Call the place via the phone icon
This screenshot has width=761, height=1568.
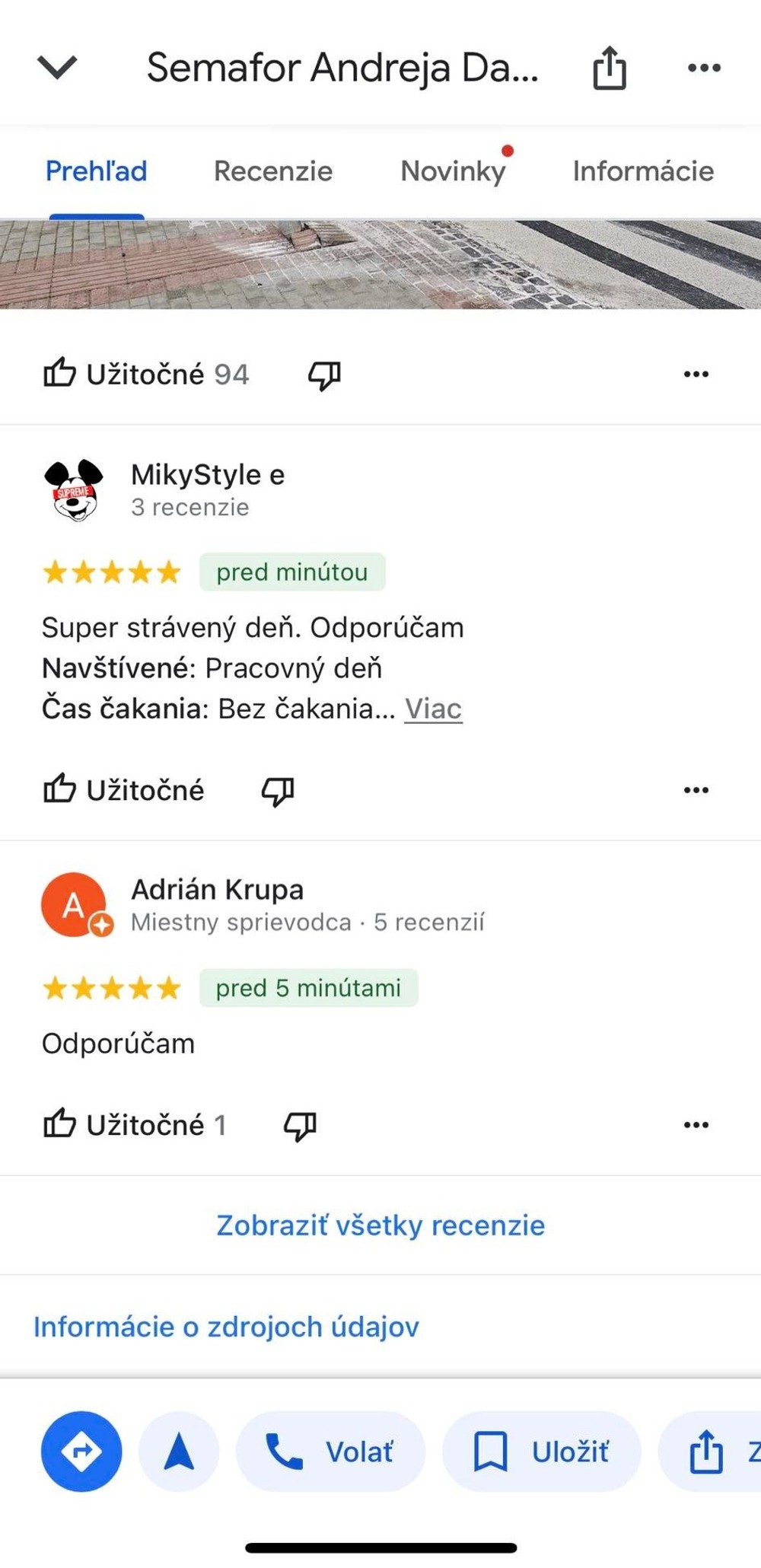(x=285, y=1451)
